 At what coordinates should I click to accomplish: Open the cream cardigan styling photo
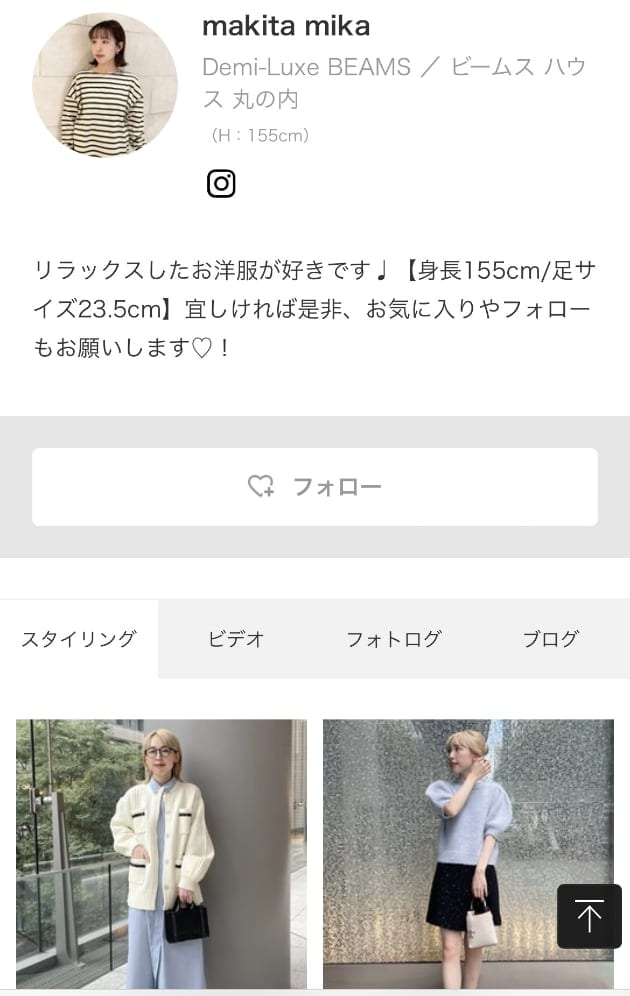(x=161, y=853)
